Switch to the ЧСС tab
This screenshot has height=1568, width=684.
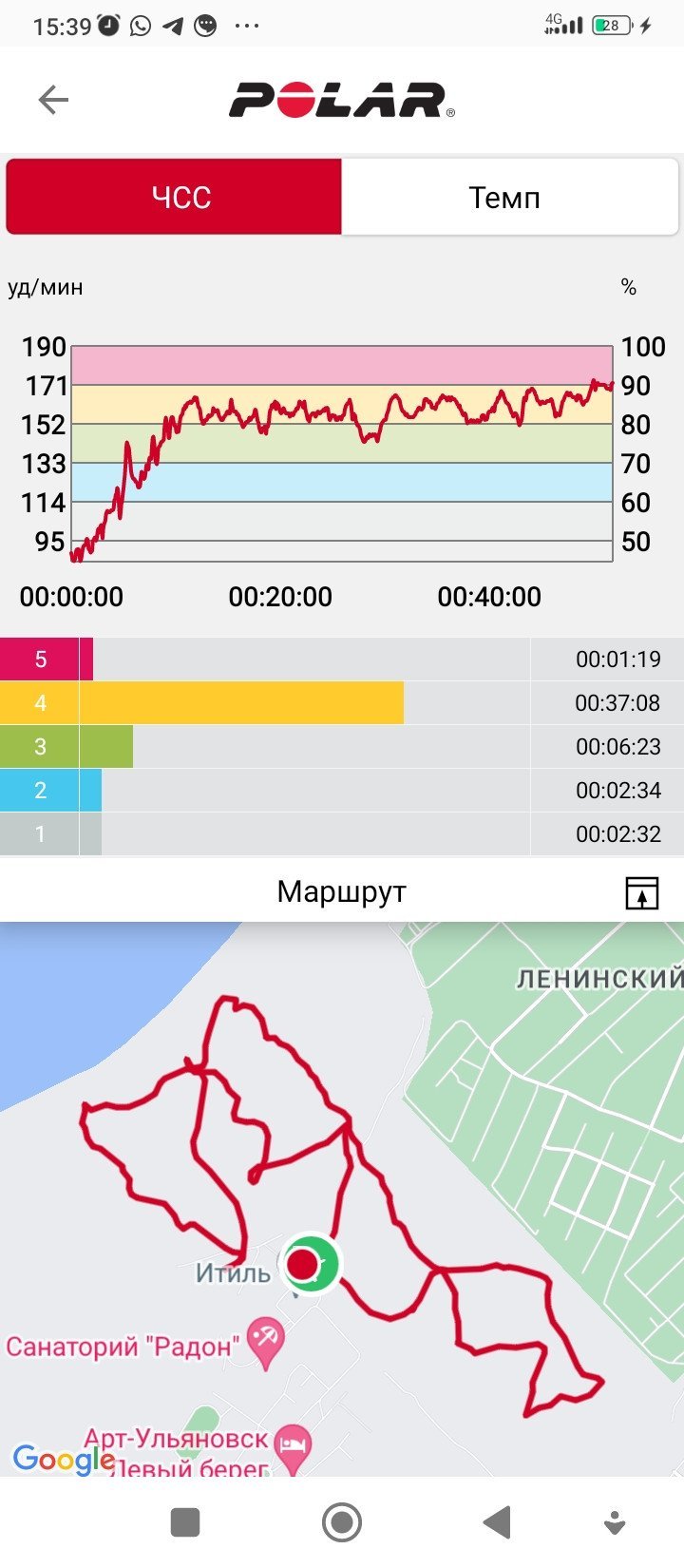click(174, 197)
